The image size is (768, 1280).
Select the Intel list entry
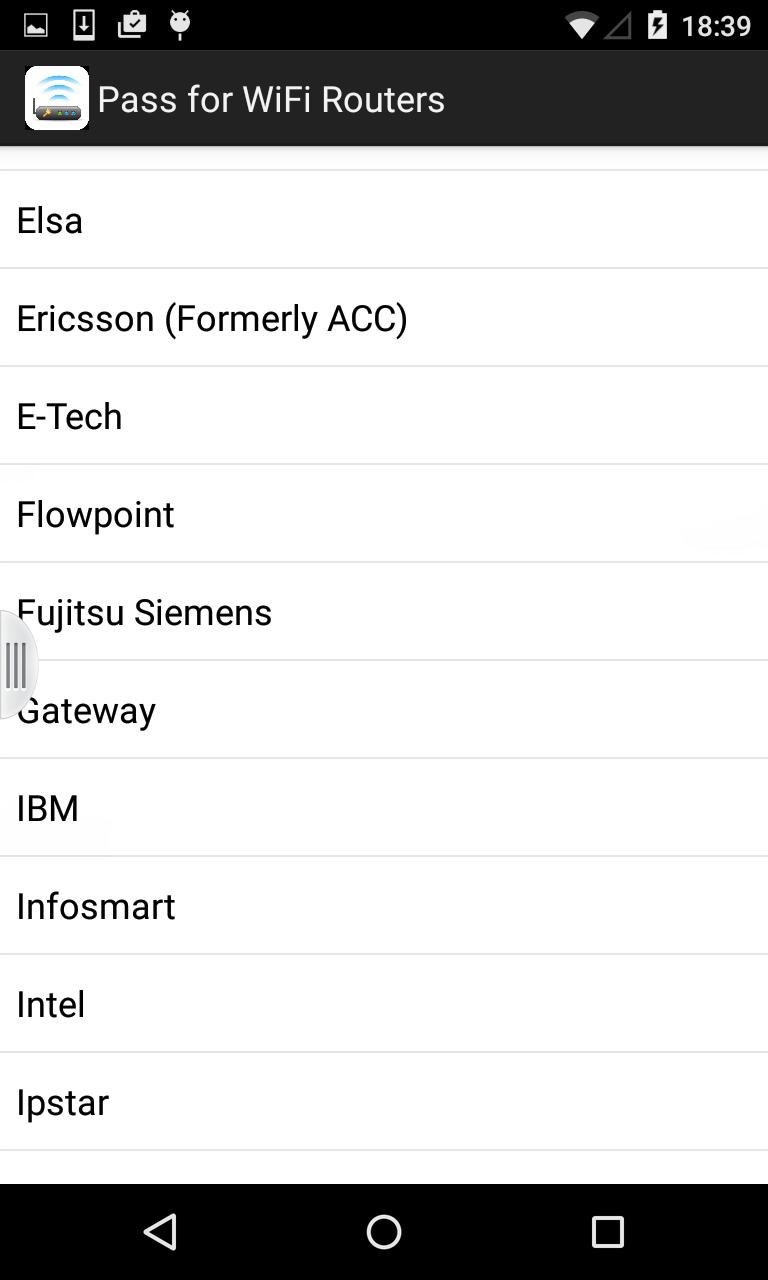point(384,1004)
